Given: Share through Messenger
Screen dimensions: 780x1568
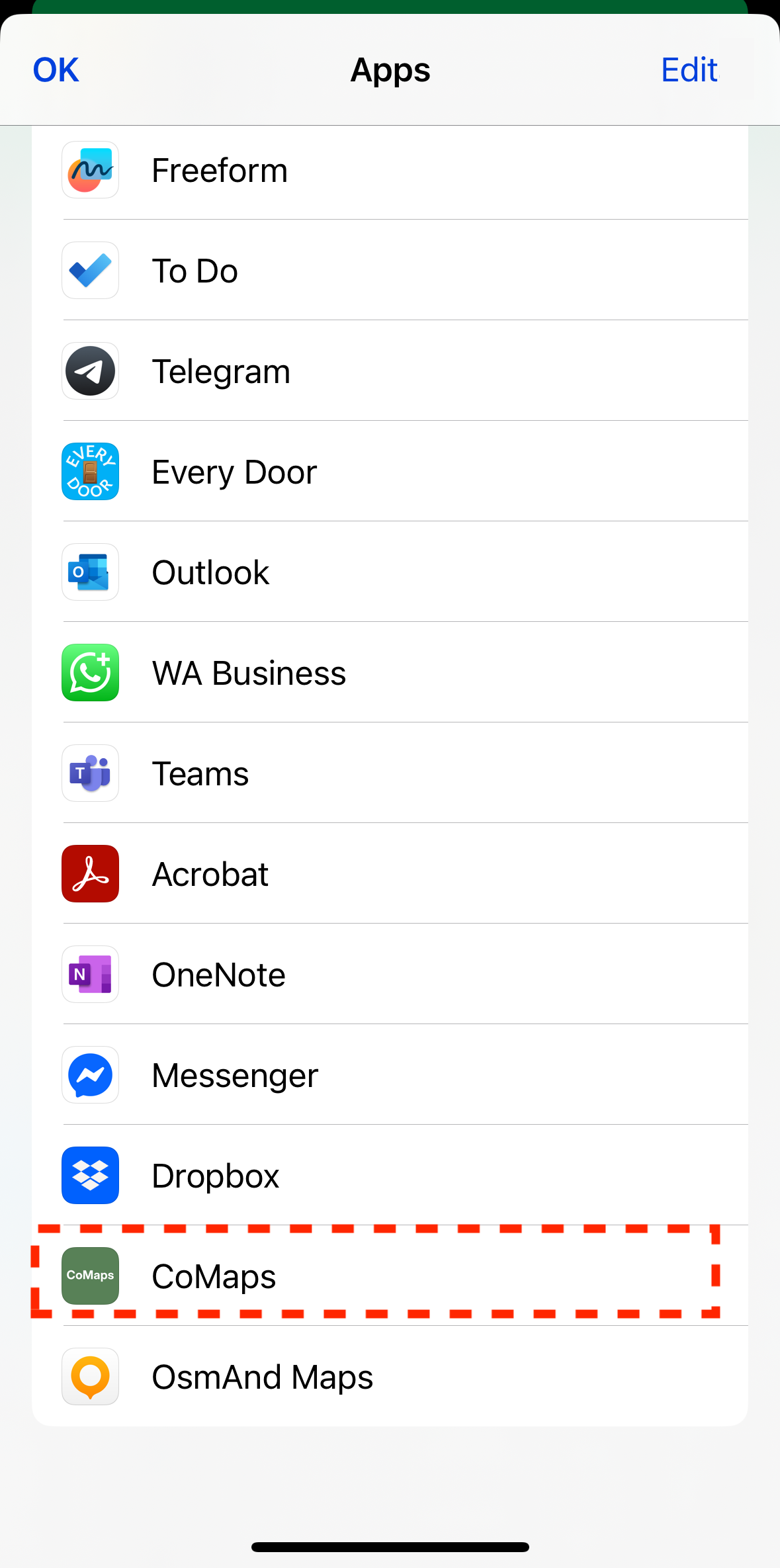Looking at the screenshot, I should [235, 1076].
